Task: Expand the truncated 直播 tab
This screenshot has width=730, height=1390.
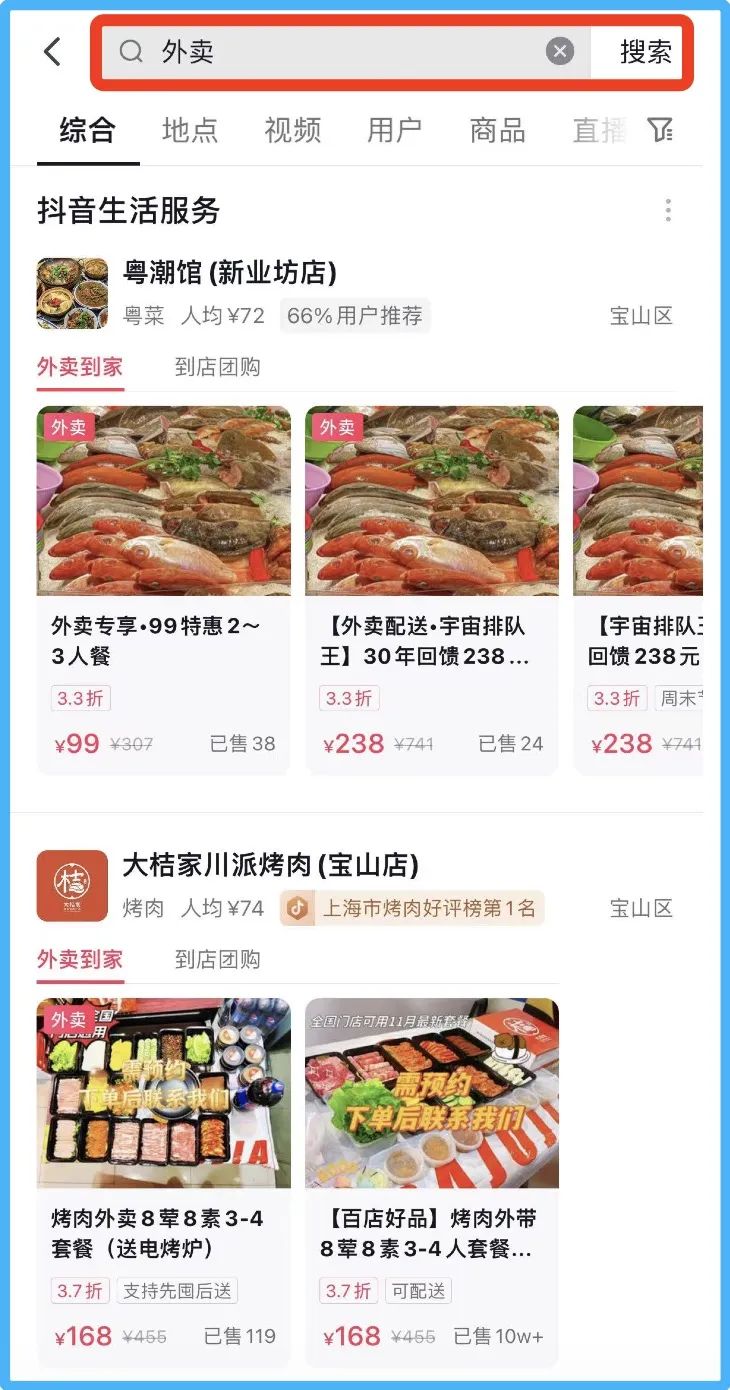Action: [x=598, y=130]
